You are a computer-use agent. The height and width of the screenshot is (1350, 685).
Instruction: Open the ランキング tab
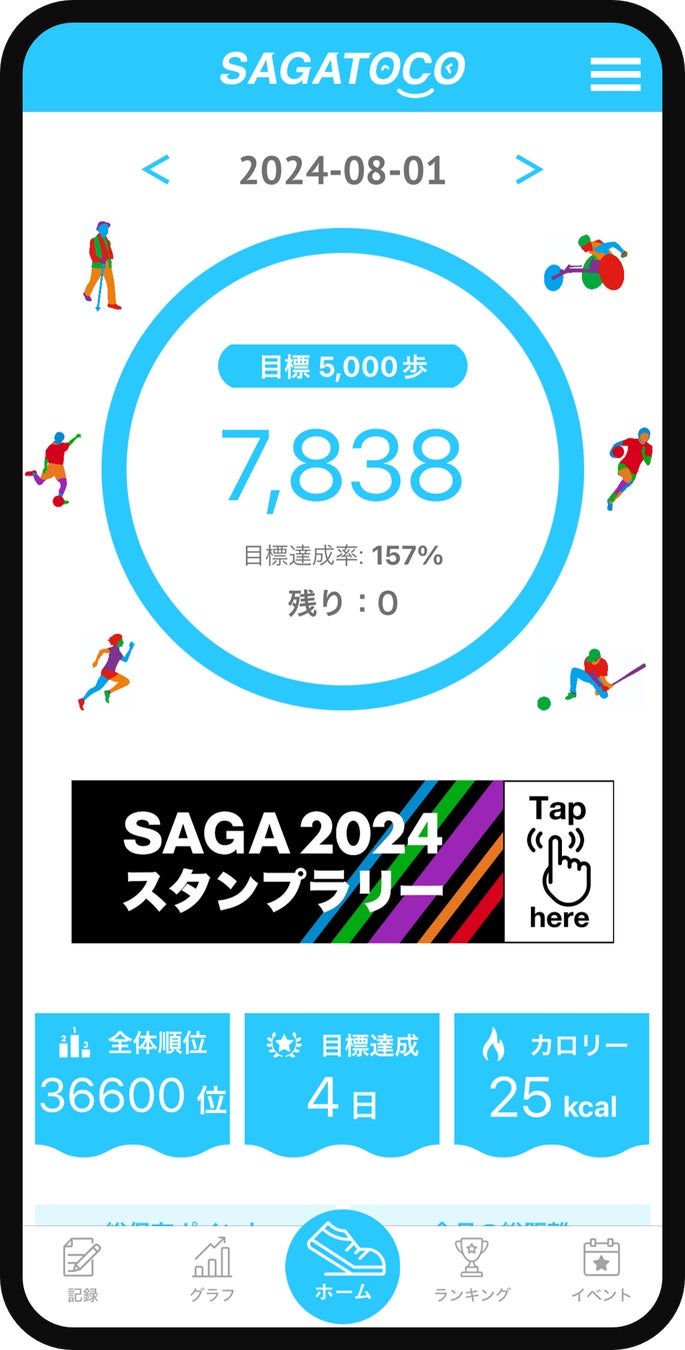(471, 1269)
